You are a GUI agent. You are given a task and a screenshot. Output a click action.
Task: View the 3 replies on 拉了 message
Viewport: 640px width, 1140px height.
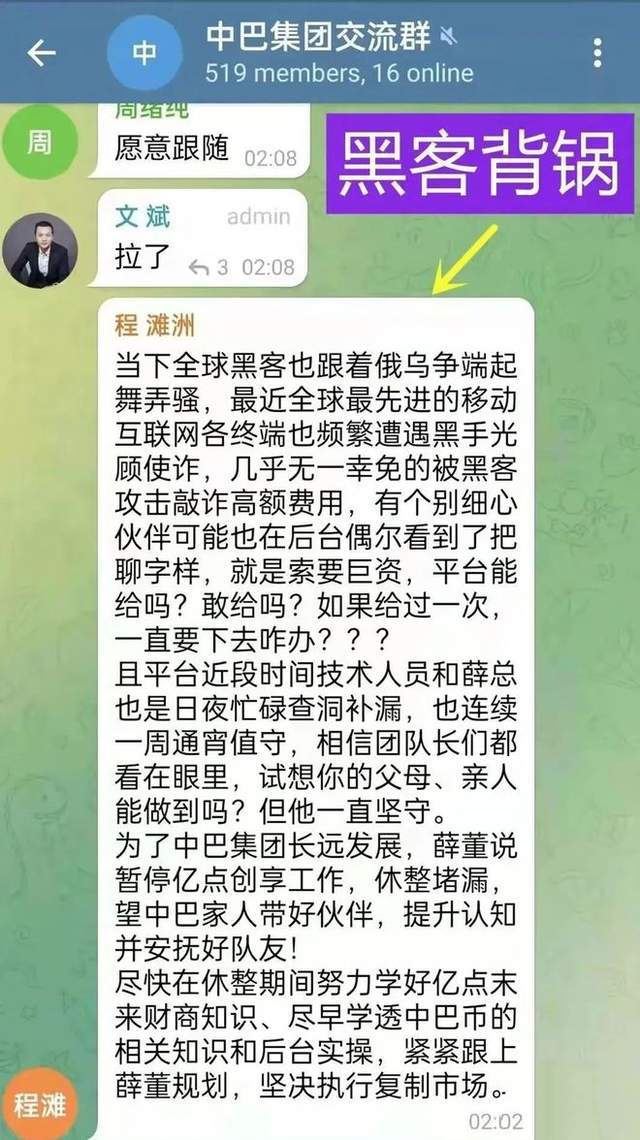209,267
